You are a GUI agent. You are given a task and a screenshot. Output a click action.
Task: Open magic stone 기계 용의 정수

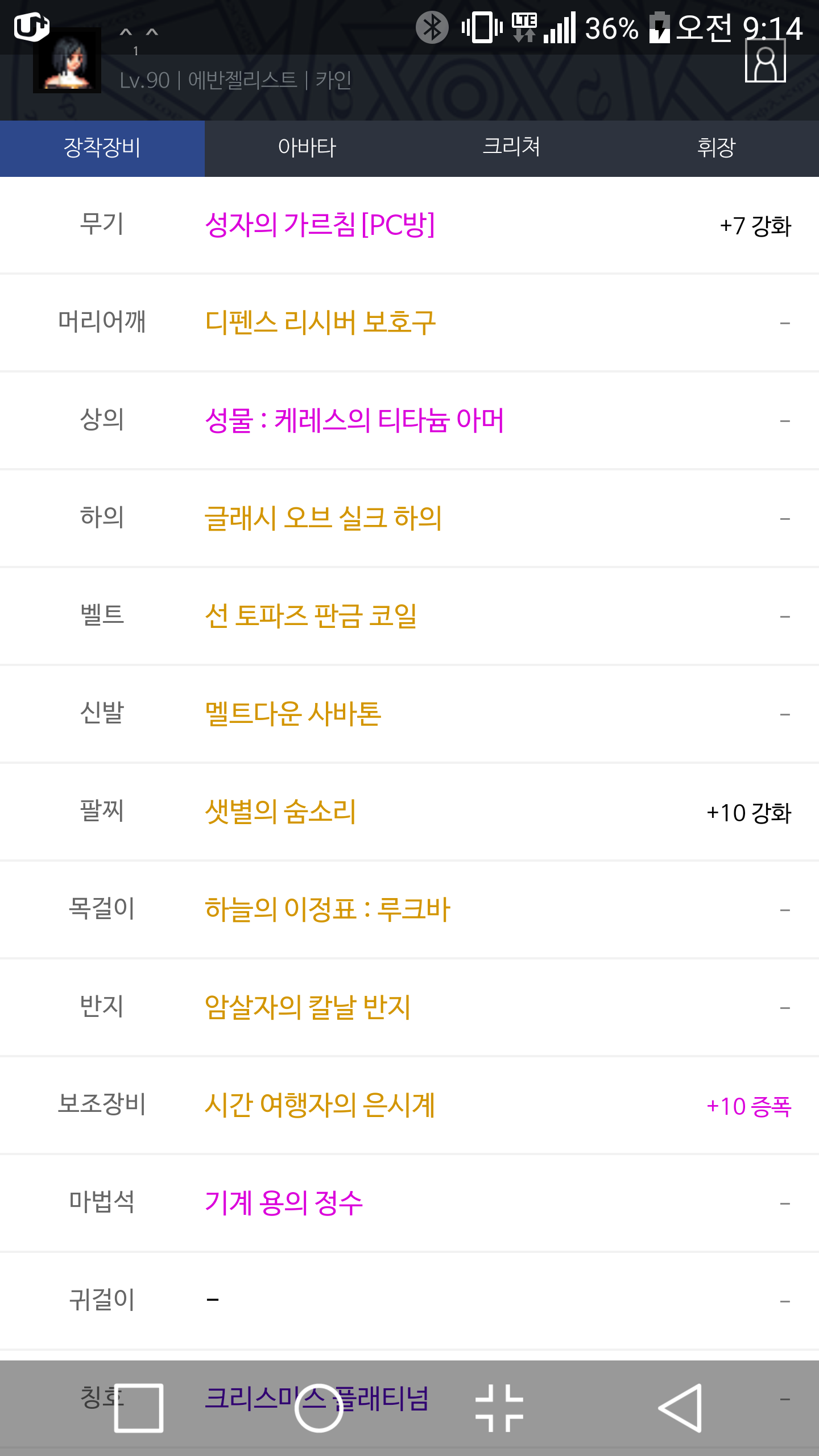click(284, 1203)
